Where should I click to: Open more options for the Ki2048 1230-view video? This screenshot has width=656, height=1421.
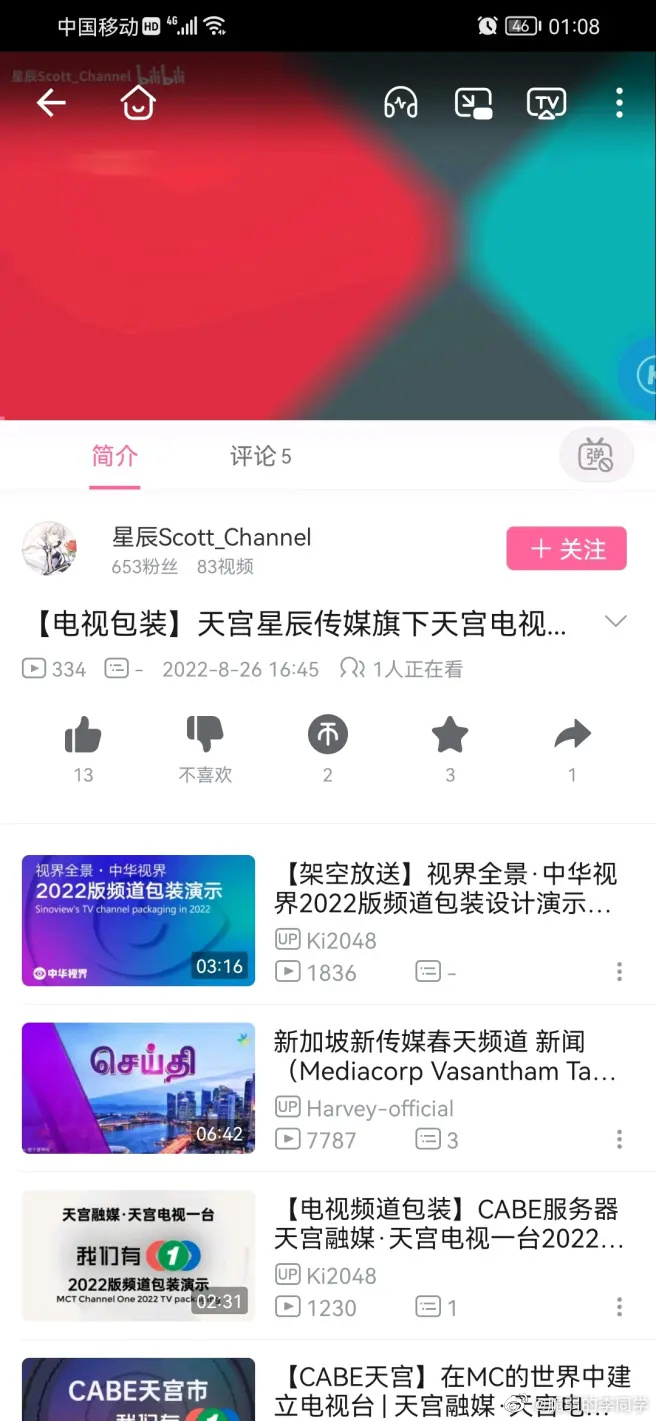(619, 1306)
